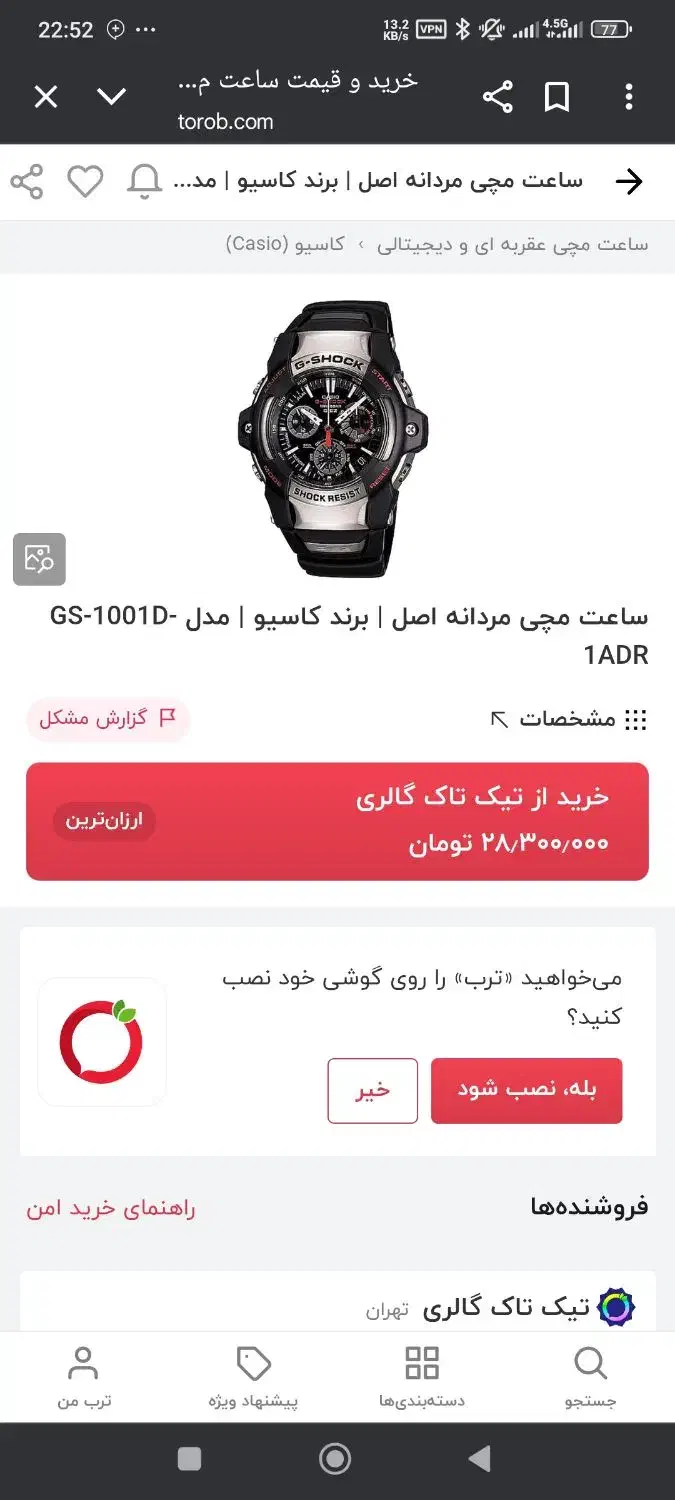The height and width of the screenshot is (1500, 675).
Task: View the مشخصات specifications
Action: point(568,719)
